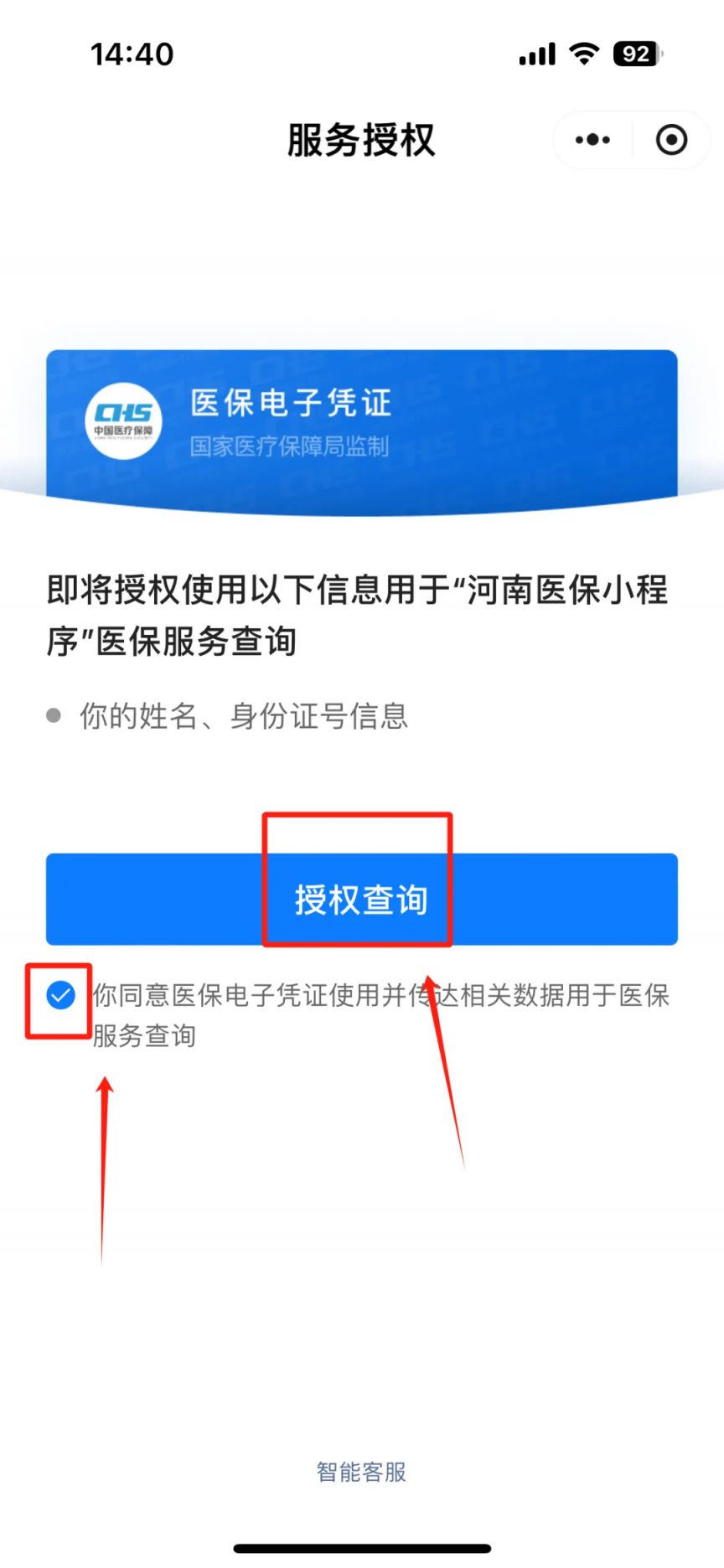
Task: Open 智能客服 support link
Action: tap(361, 1472)
